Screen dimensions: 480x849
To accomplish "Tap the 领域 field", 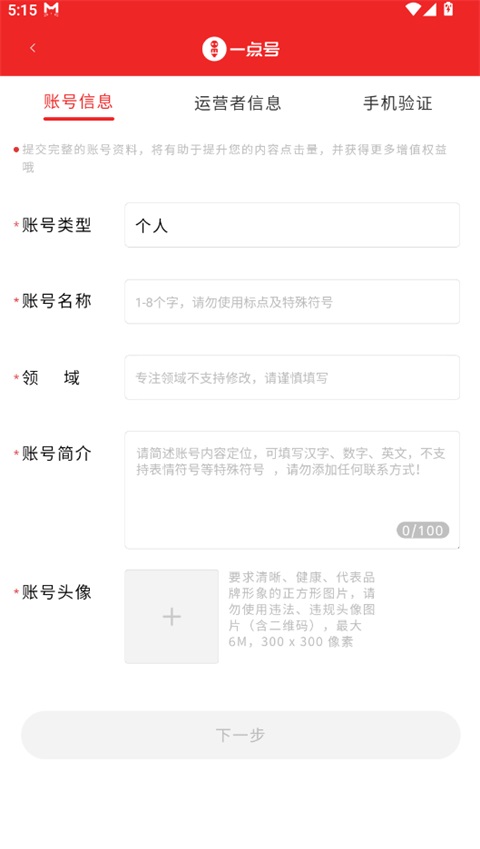I will 292,377.
